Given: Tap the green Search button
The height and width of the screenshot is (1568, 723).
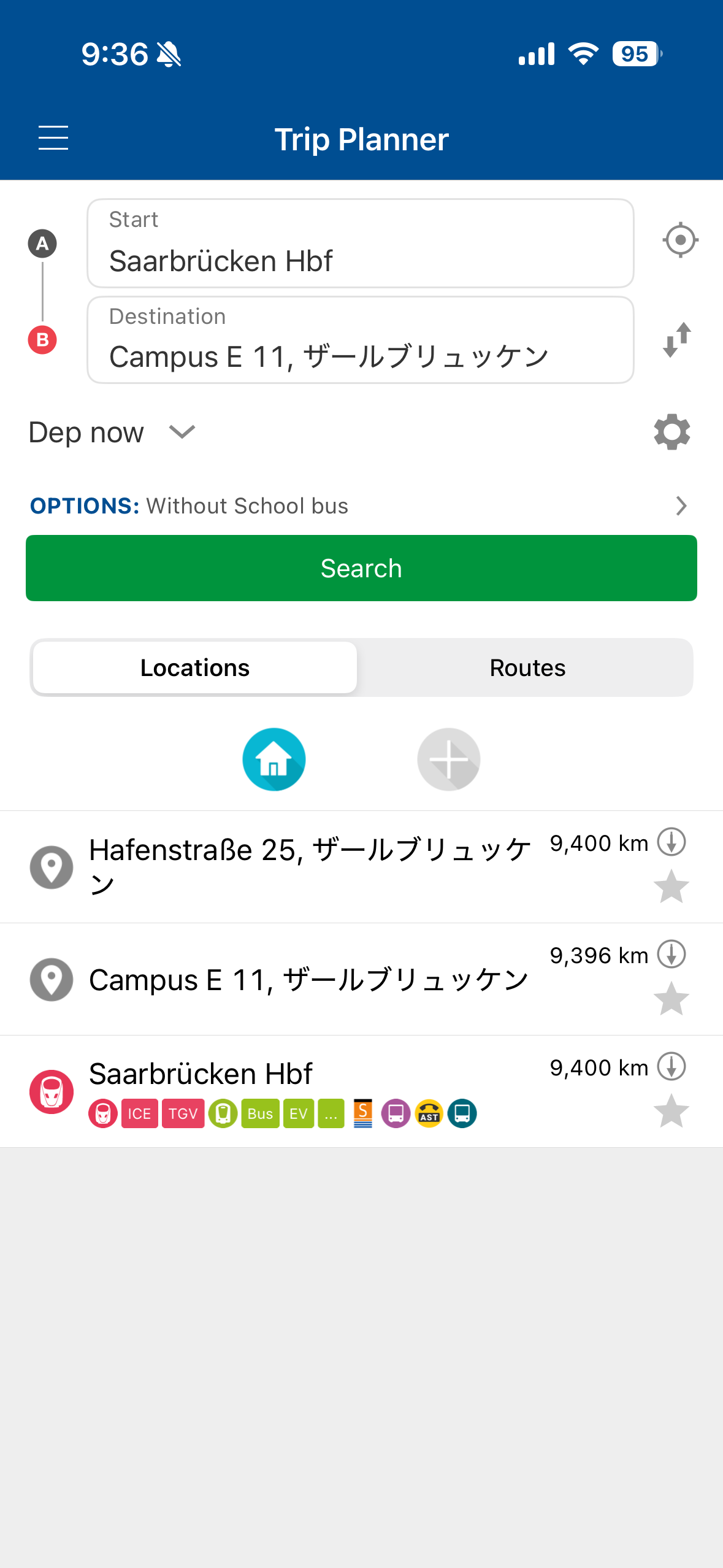Looking at the screenshot, I should pyautogui.click(x=361, y=568).
